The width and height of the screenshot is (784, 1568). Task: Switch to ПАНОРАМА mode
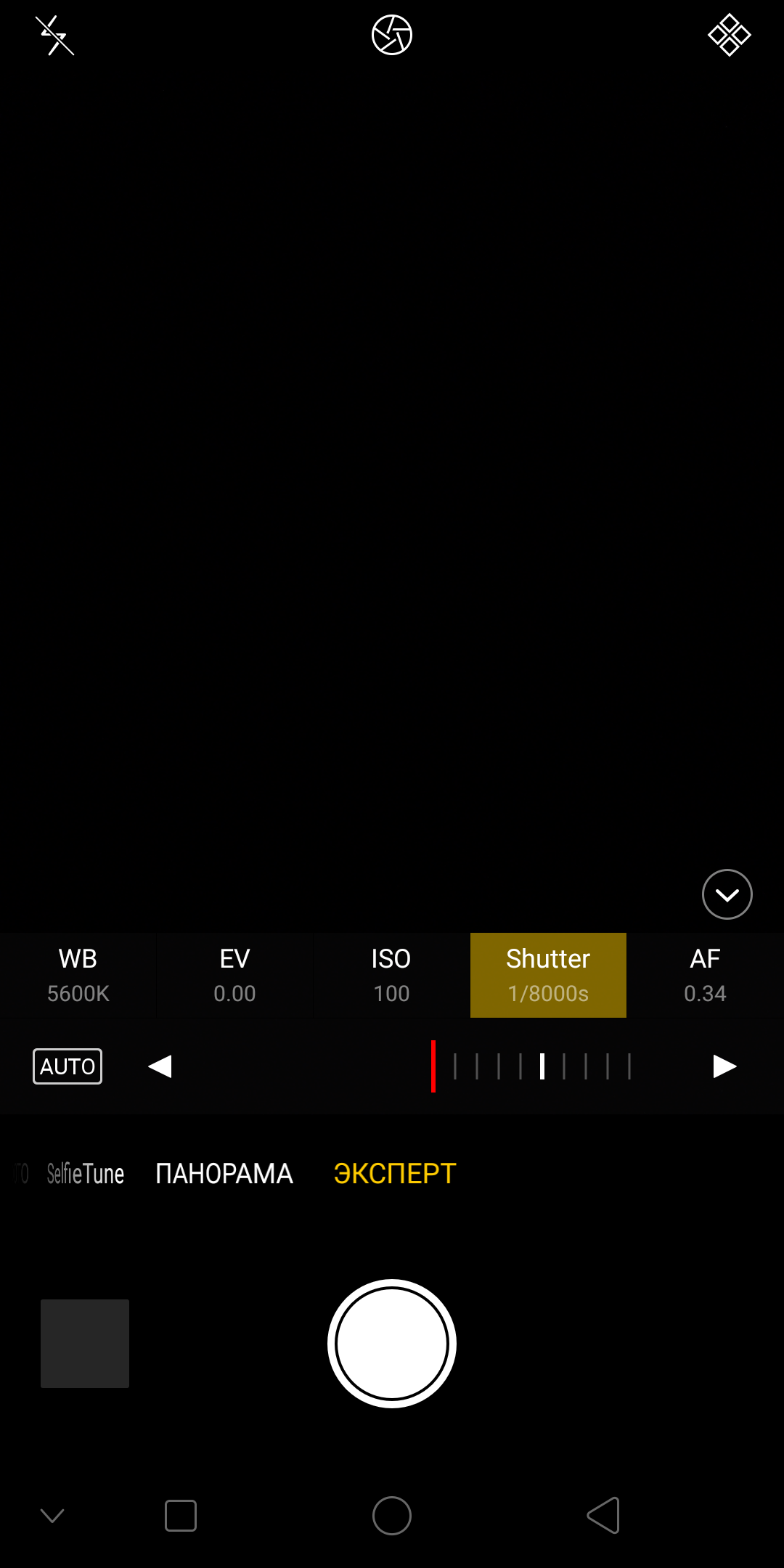[224, 1174]
